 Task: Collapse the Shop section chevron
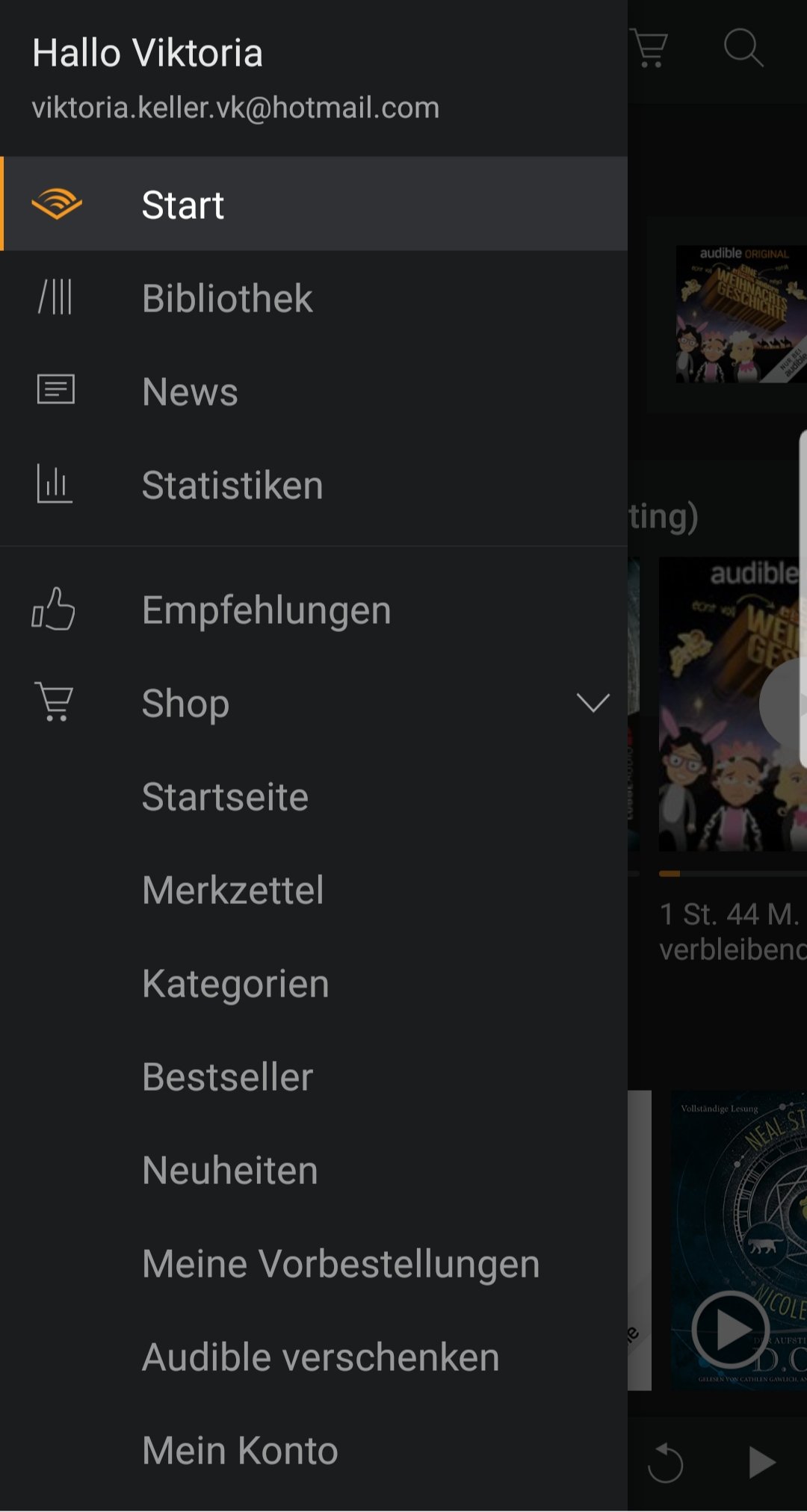click(x=594, y=702)
